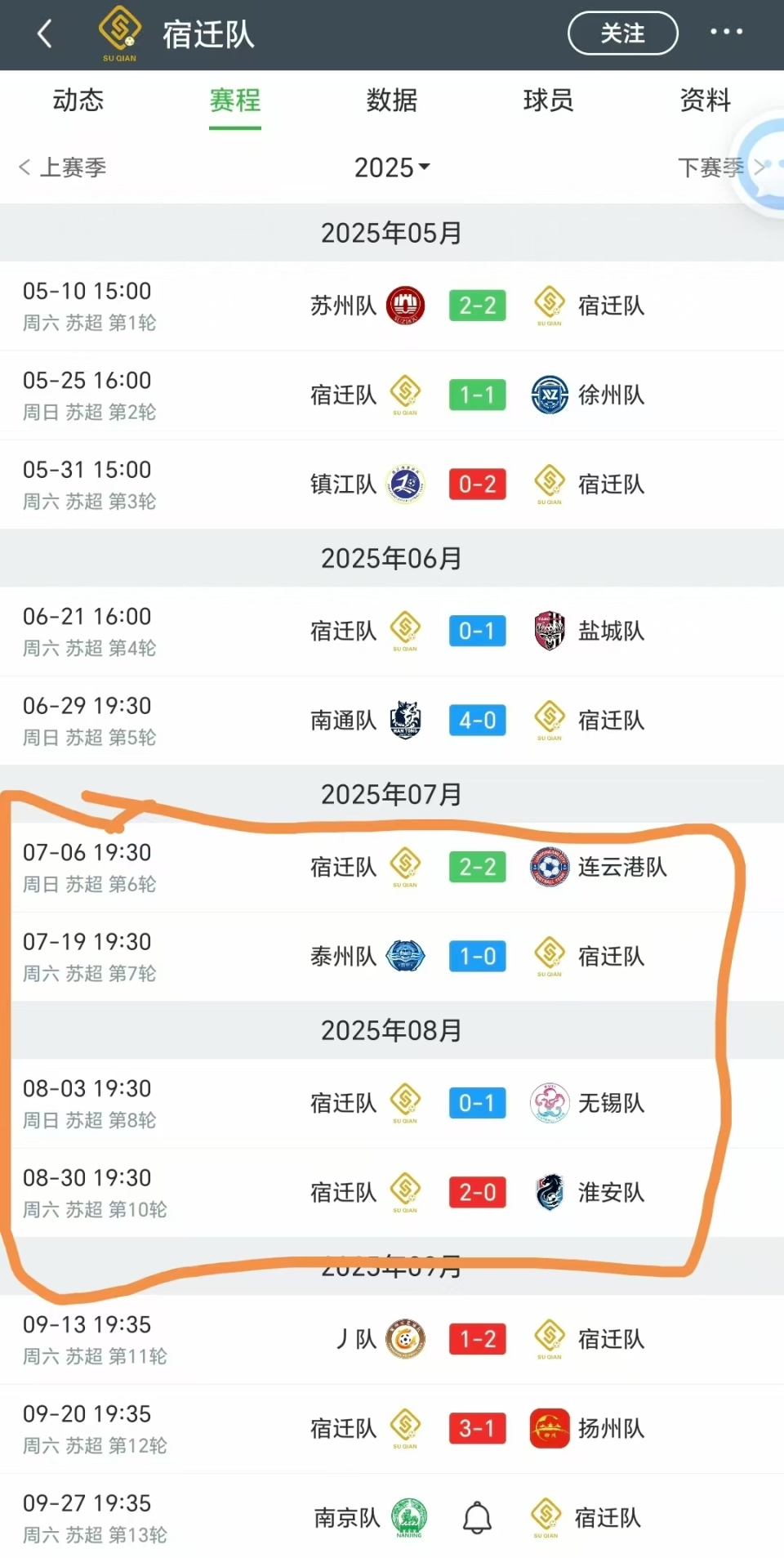Open the 宿迁队 vs 盐城队 match
Screen dimensions: 784x1558
tap(477, 632)
